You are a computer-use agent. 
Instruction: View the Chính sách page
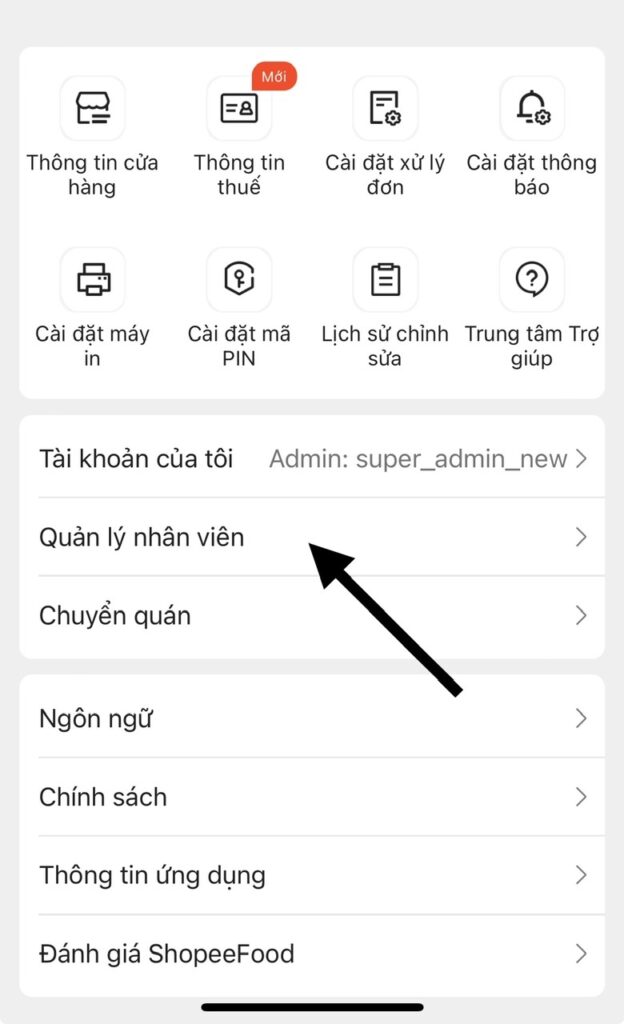coord(312,797)
